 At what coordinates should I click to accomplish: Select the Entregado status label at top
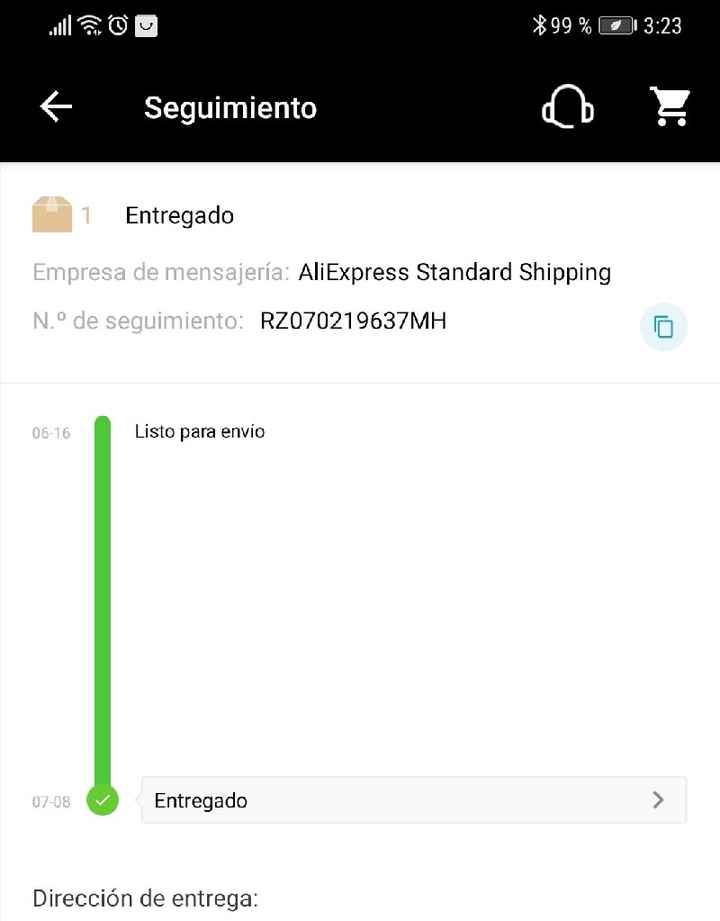pyautogui.click(x=179, y=215)
